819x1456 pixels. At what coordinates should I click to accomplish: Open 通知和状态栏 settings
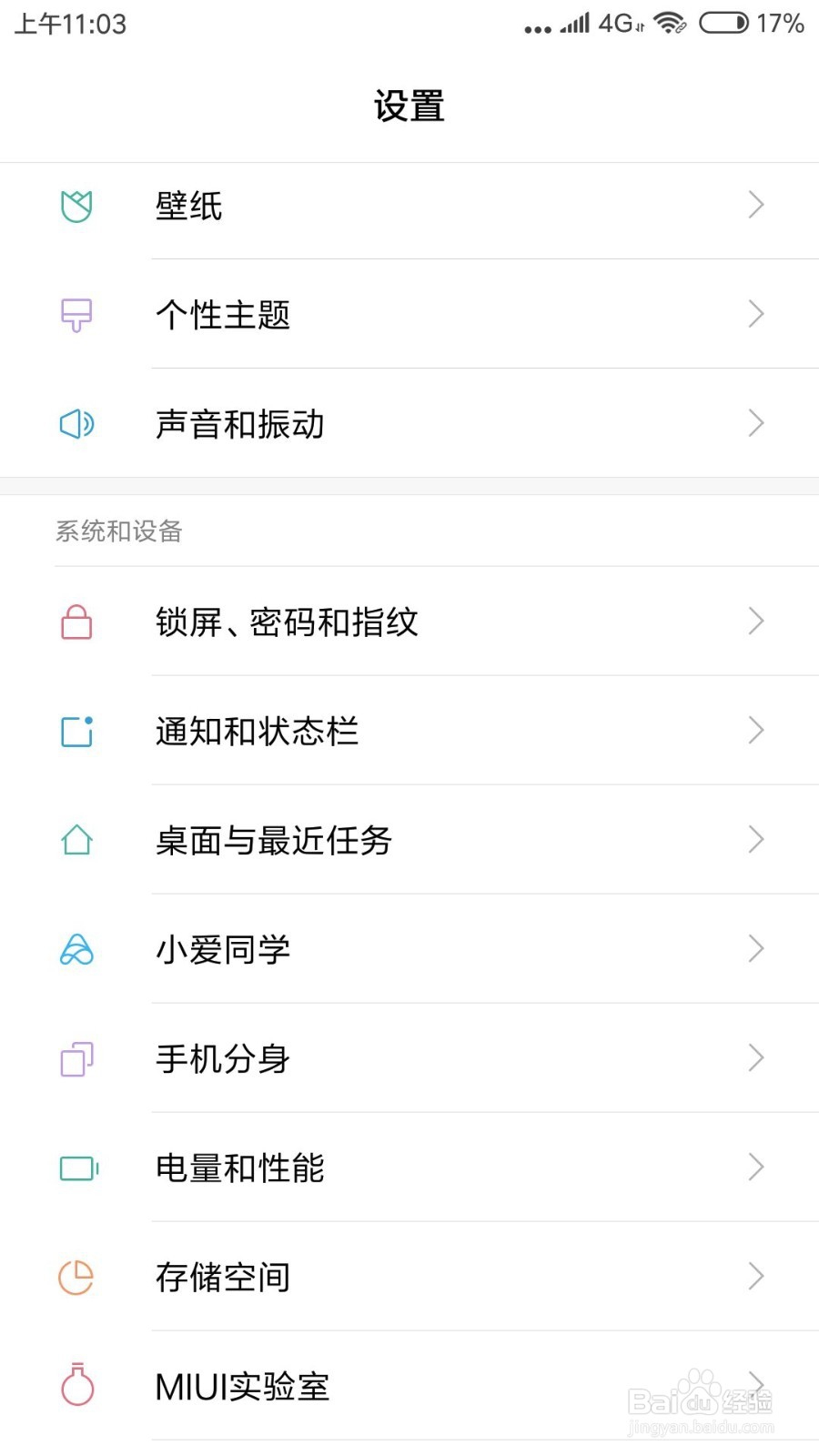pyautogui.click(x=409, y=731)
